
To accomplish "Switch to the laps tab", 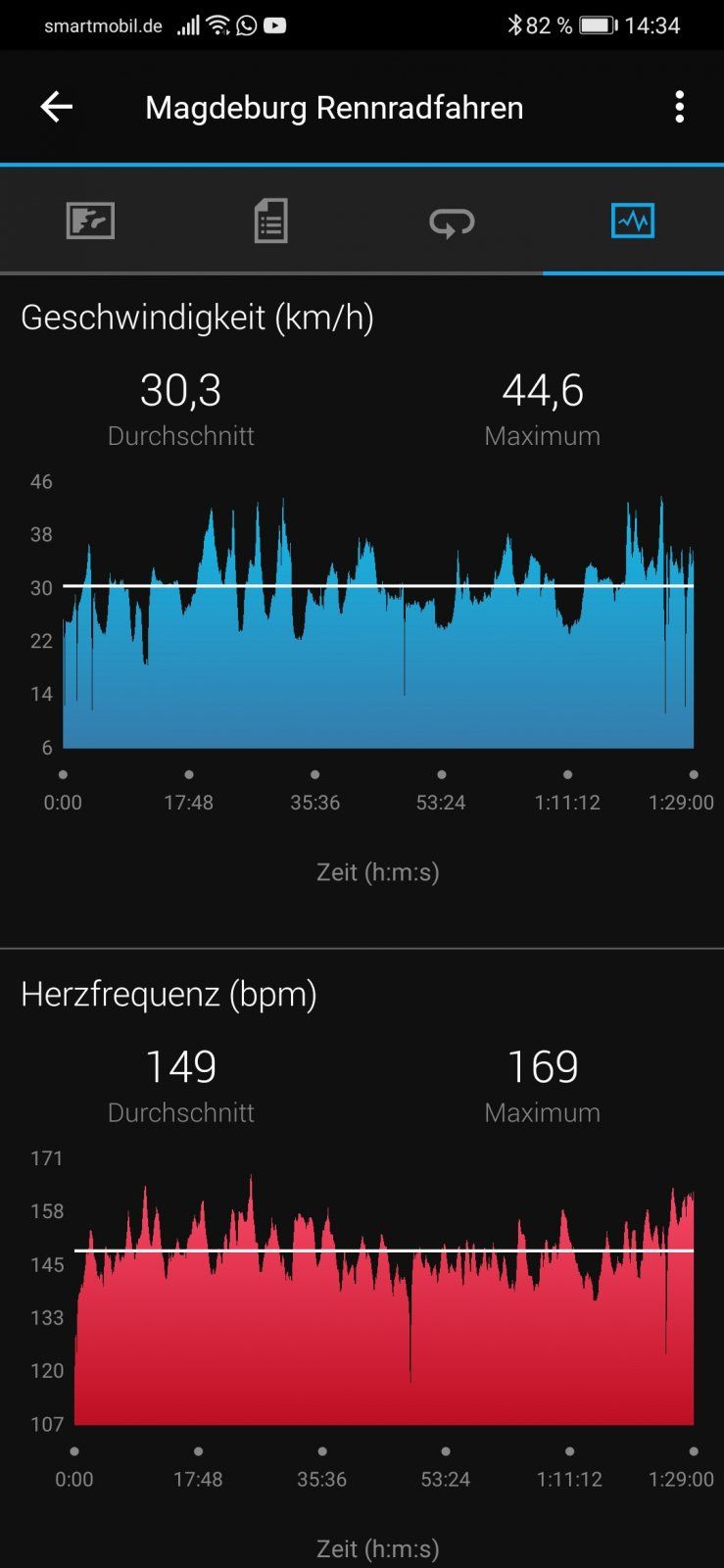I will tap(452, 221).
